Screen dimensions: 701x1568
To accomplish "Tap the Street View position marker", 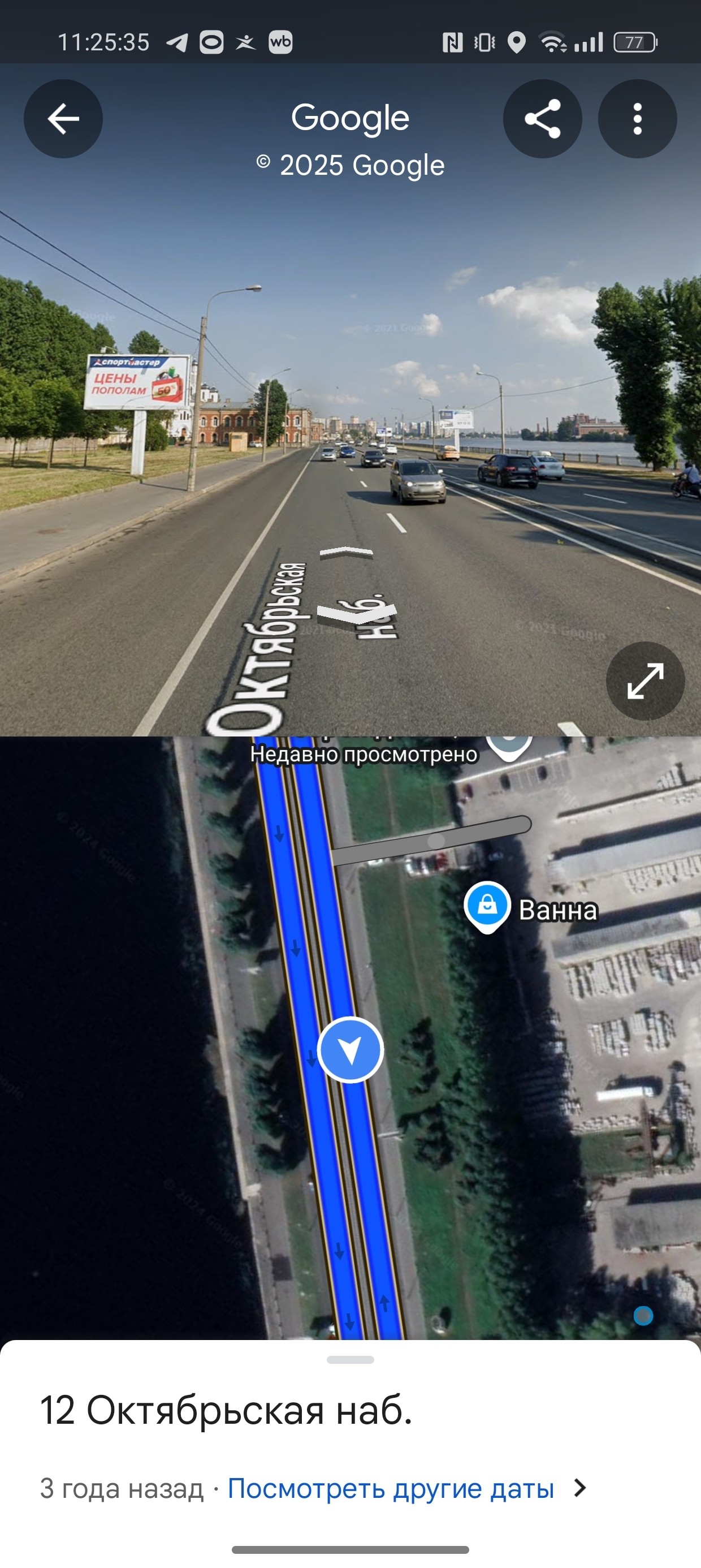I will 350,1049.
